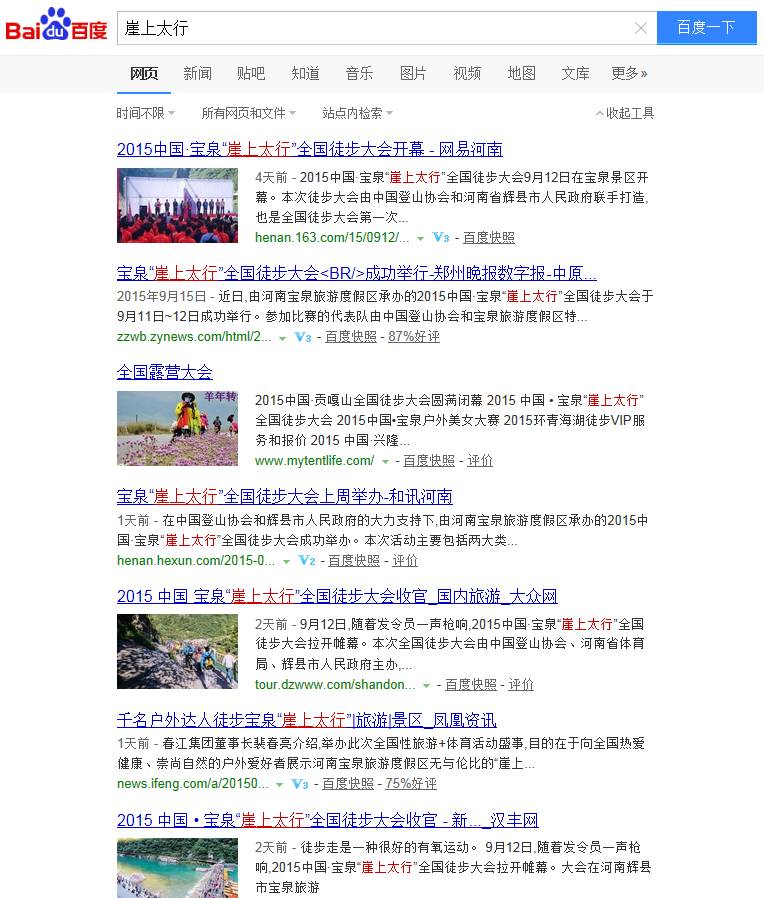Focus the search field containing 崖上太行
764x898 pixels.
(370, 28)
